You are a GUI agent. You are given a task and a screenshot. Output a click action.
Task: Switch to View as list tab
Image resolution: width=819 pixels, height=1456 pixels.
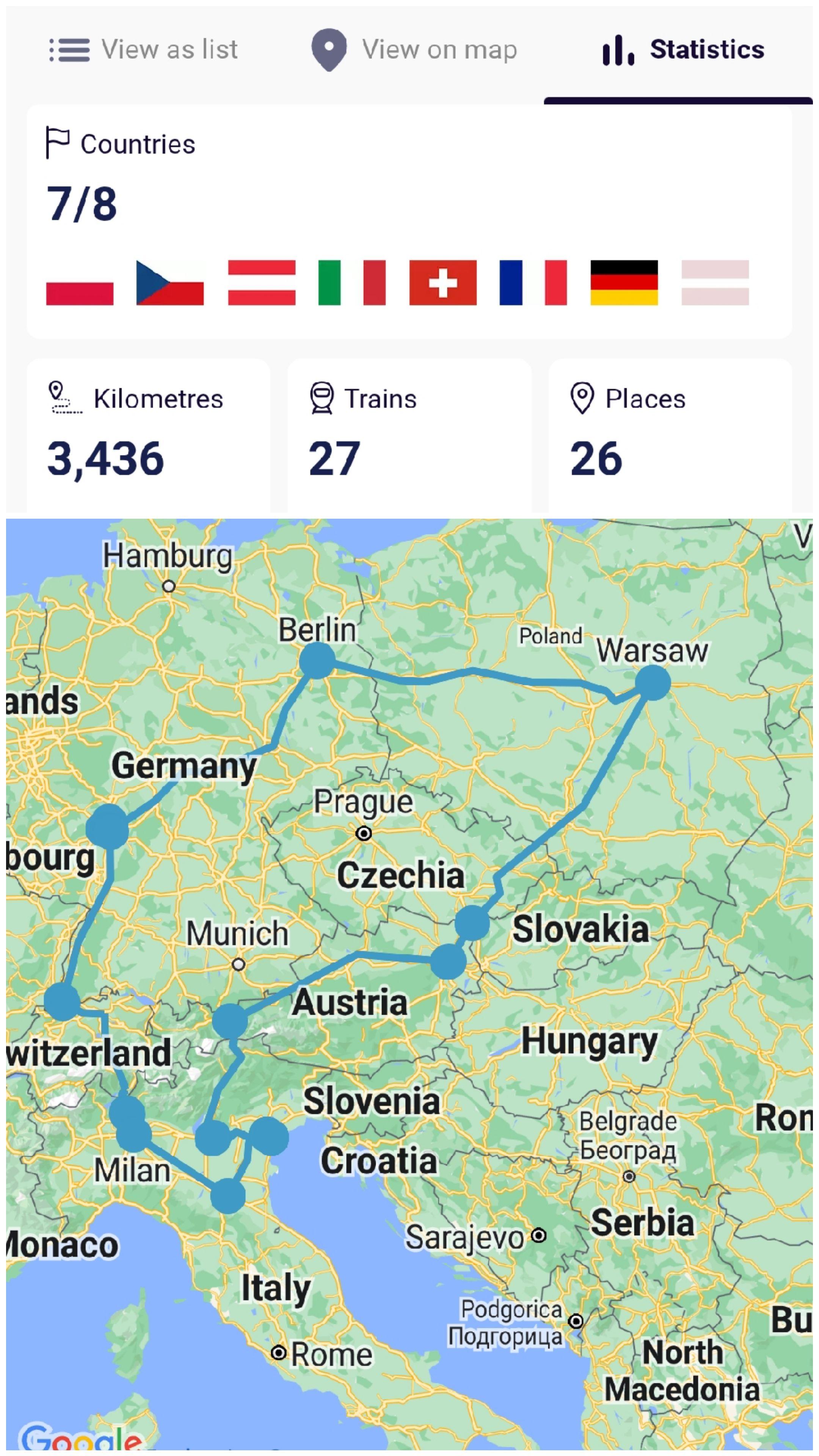coord(143,50)
